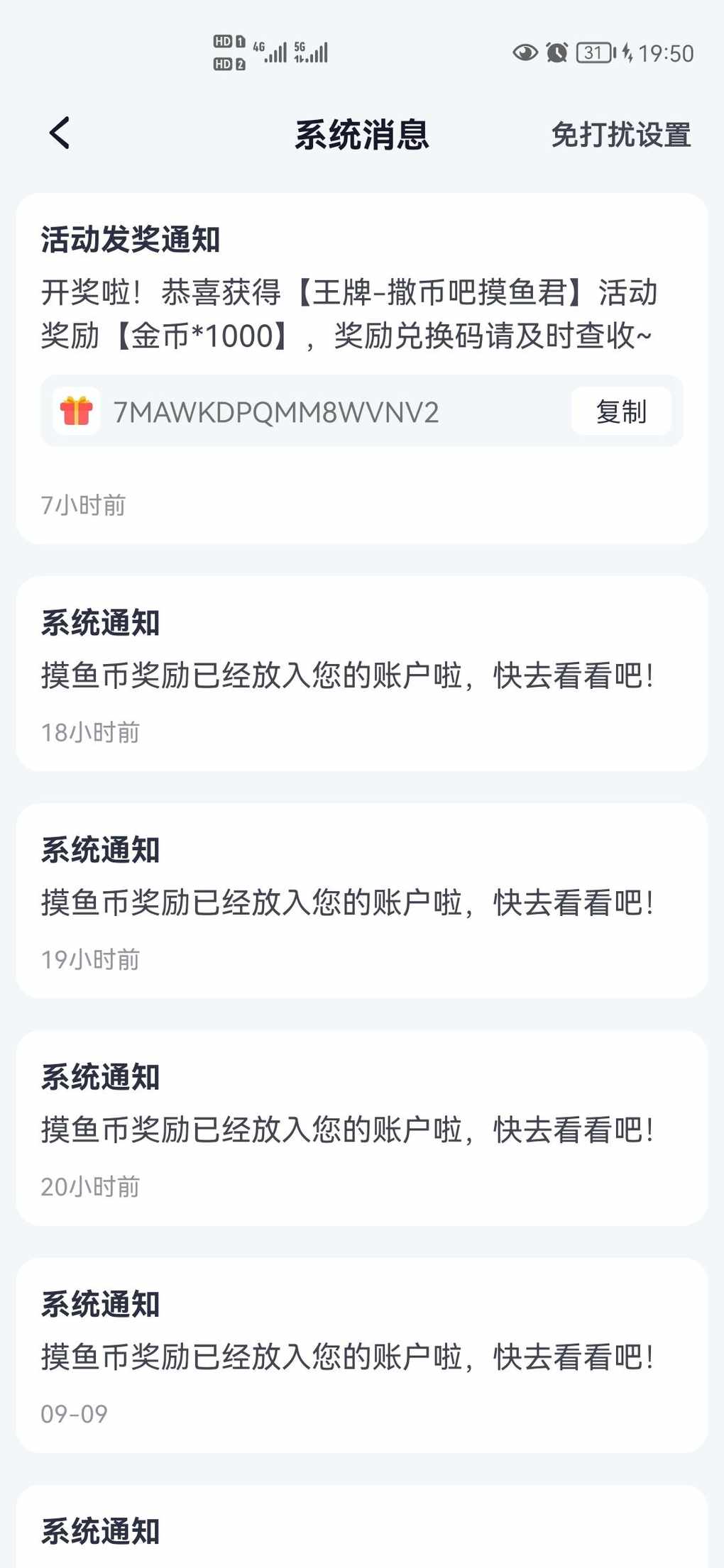Open the 系统通知 from 18小时前
The height and width of the screenshot is (1568, 724).
362,674
